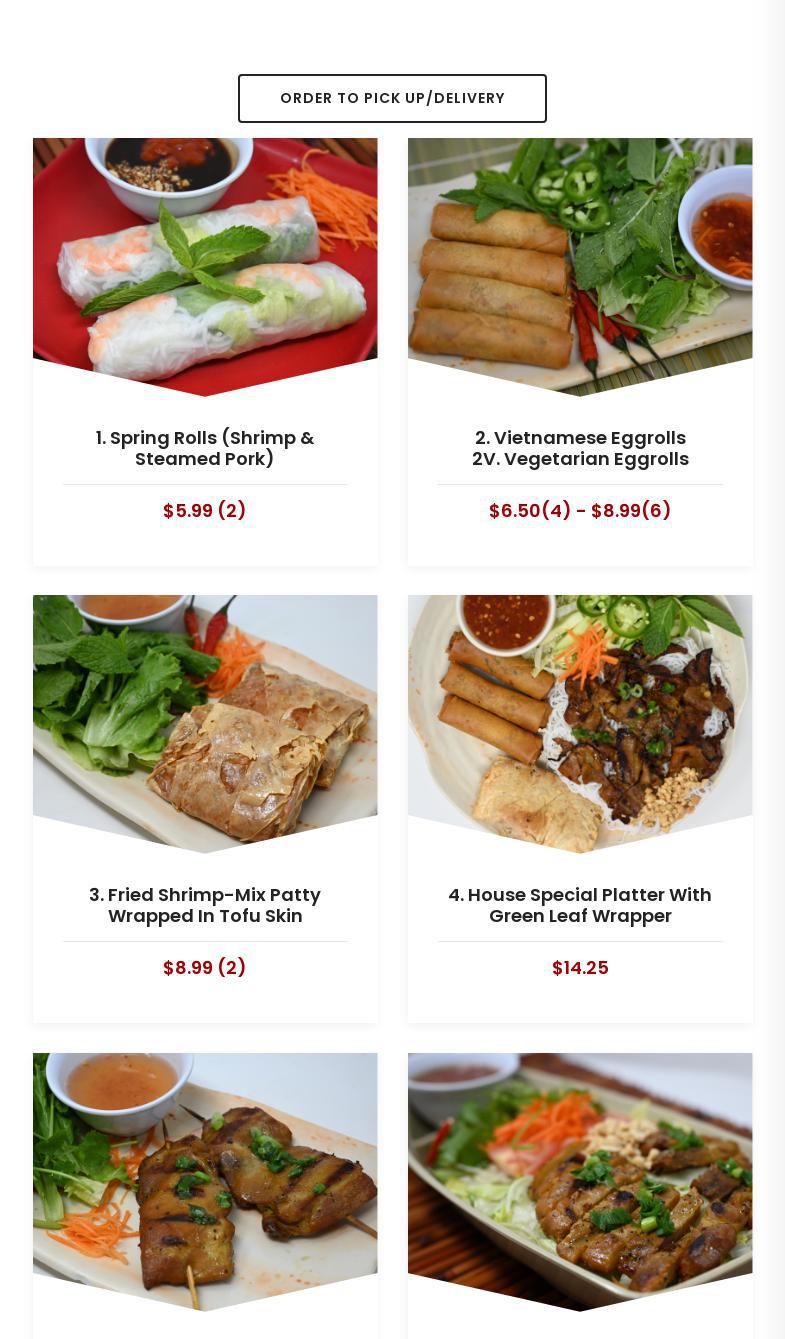Tap Order To Pick Up/Delivery button

click(x=392, y=98)
